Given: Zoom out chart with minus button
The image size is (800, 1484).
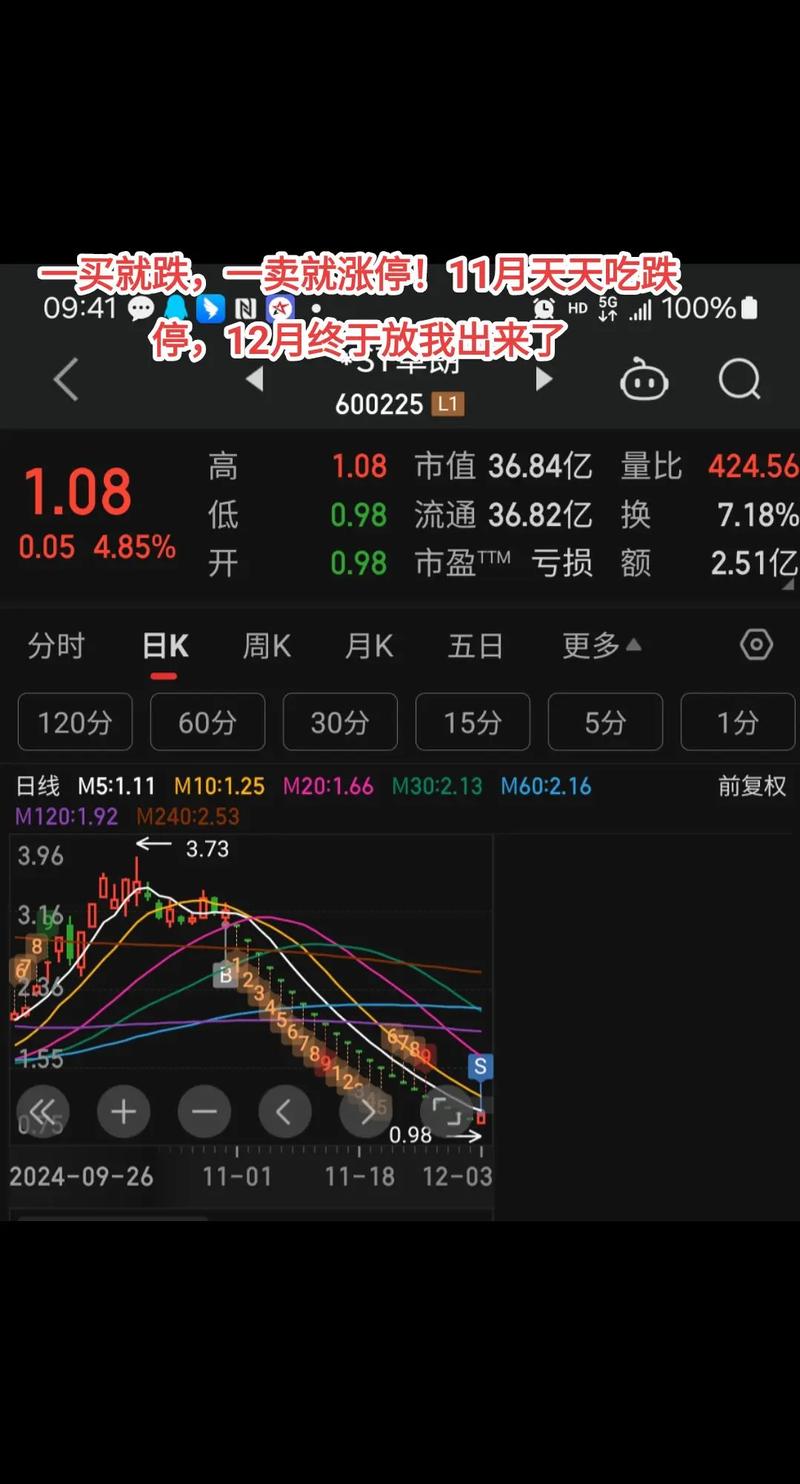Looking at the screenshot, I should (204, 1111).
